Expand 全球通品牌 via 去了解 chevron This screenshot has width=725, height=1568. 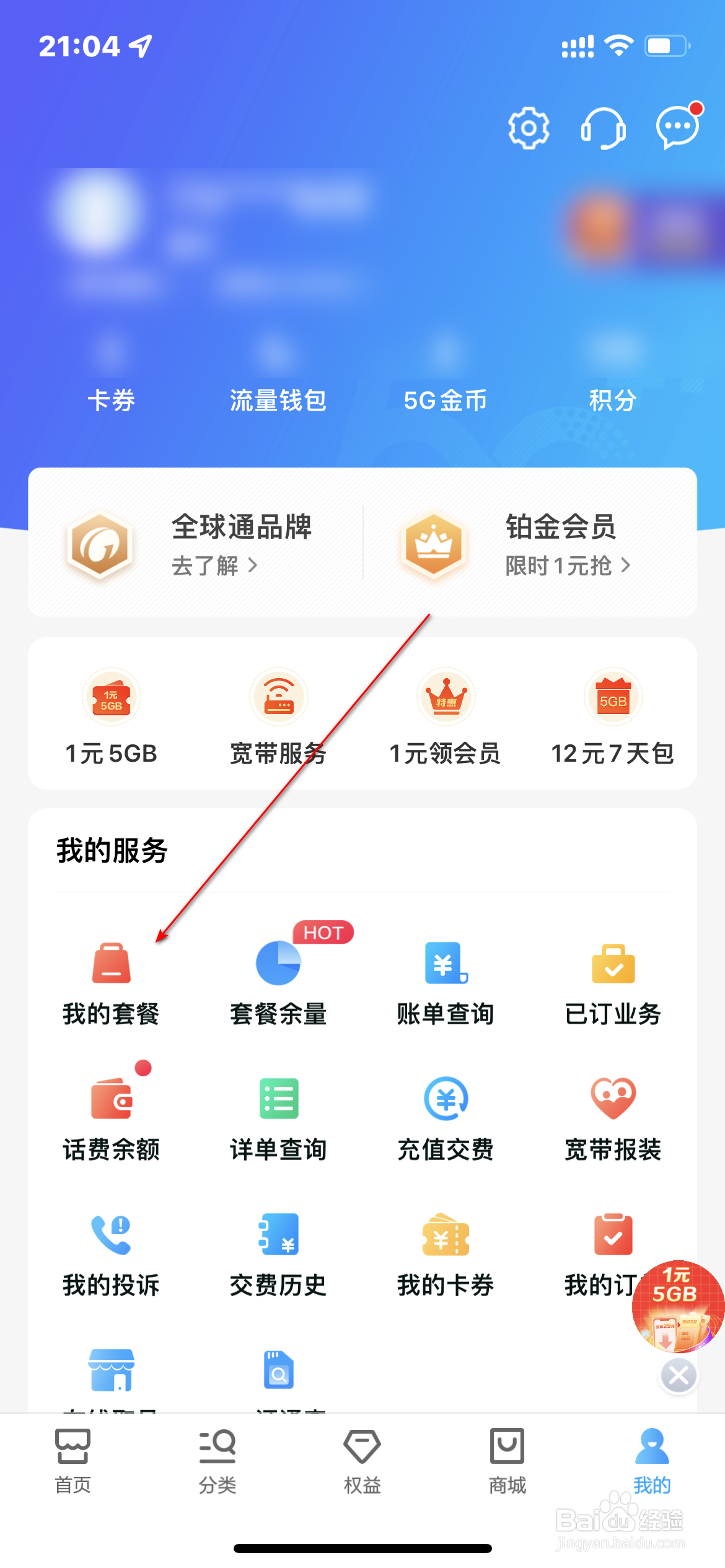click(x=214, y=565)
